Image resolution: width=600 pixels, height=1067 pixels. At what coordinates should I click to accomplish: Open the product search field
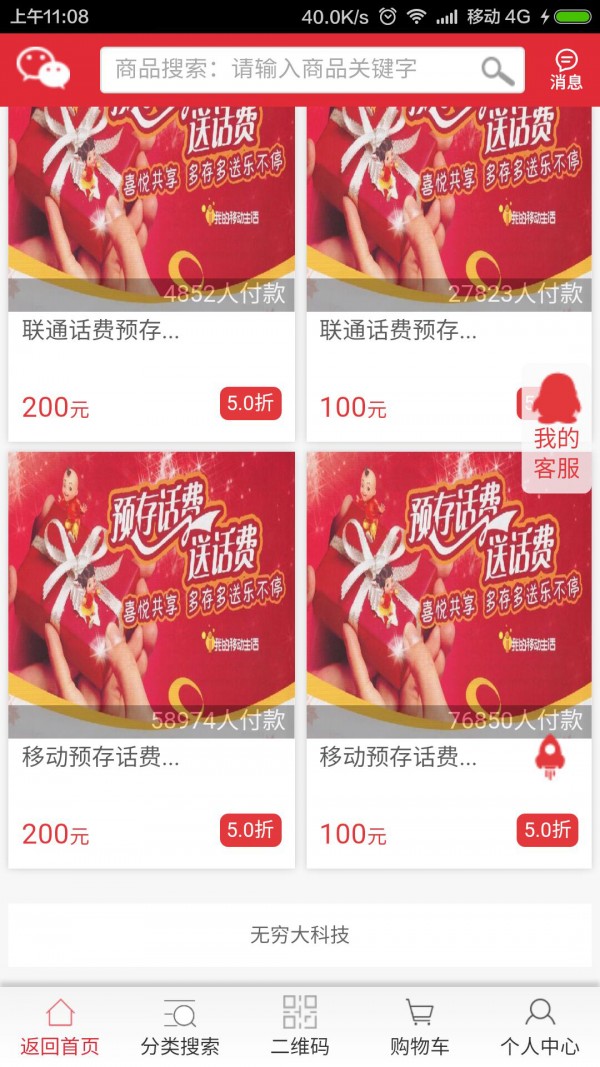click(290, 70)
